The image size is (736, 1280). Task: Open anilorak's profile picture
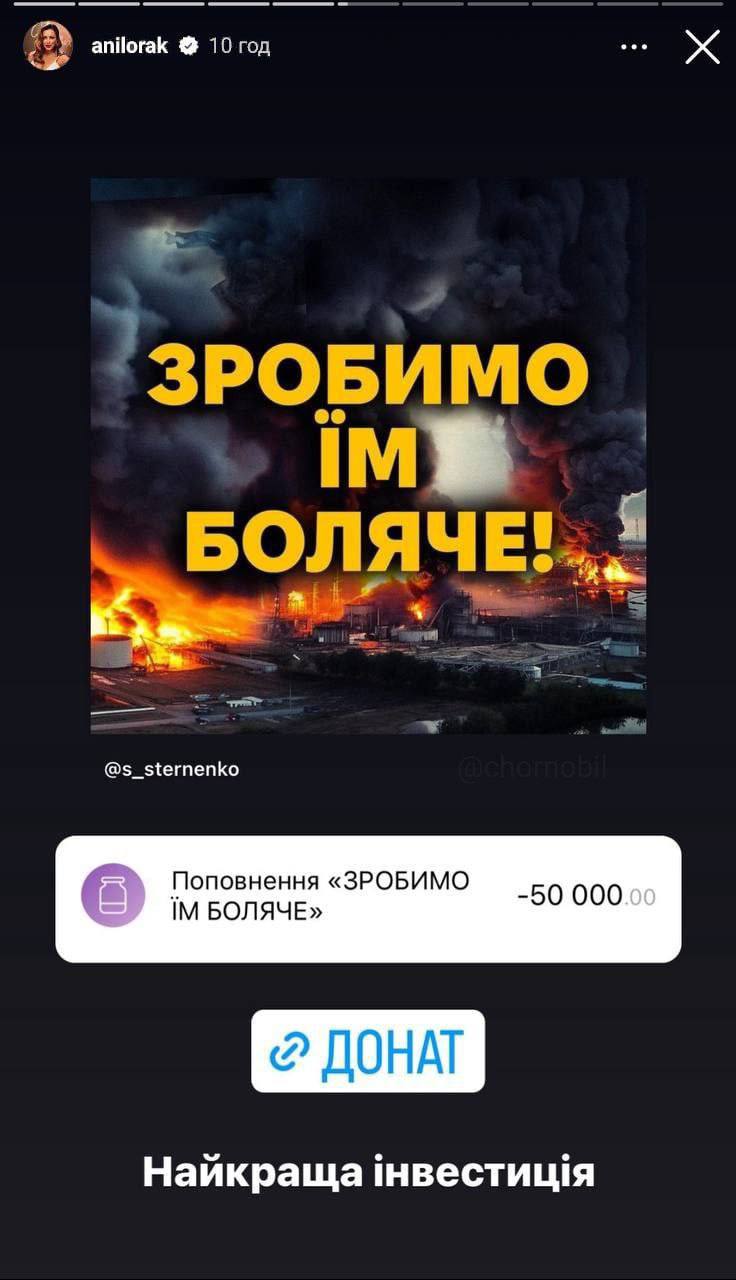tap(48, 46)
